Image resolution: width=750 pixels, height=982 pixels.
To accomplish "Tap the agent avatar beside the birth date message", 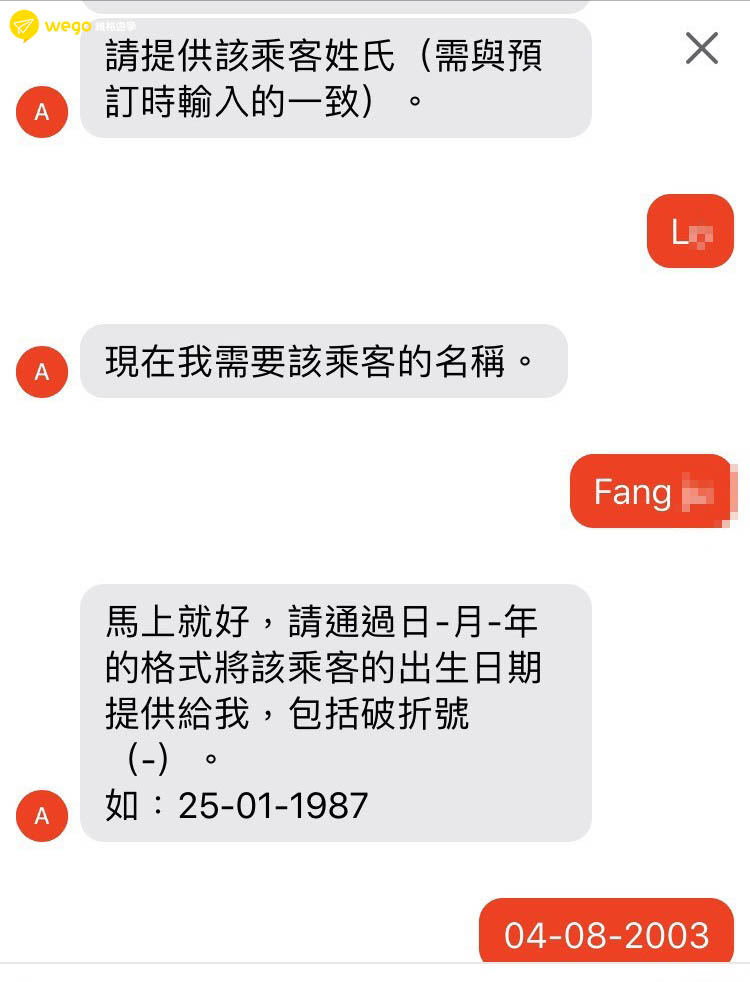I will pyautogui.click(x=41, y=816).
